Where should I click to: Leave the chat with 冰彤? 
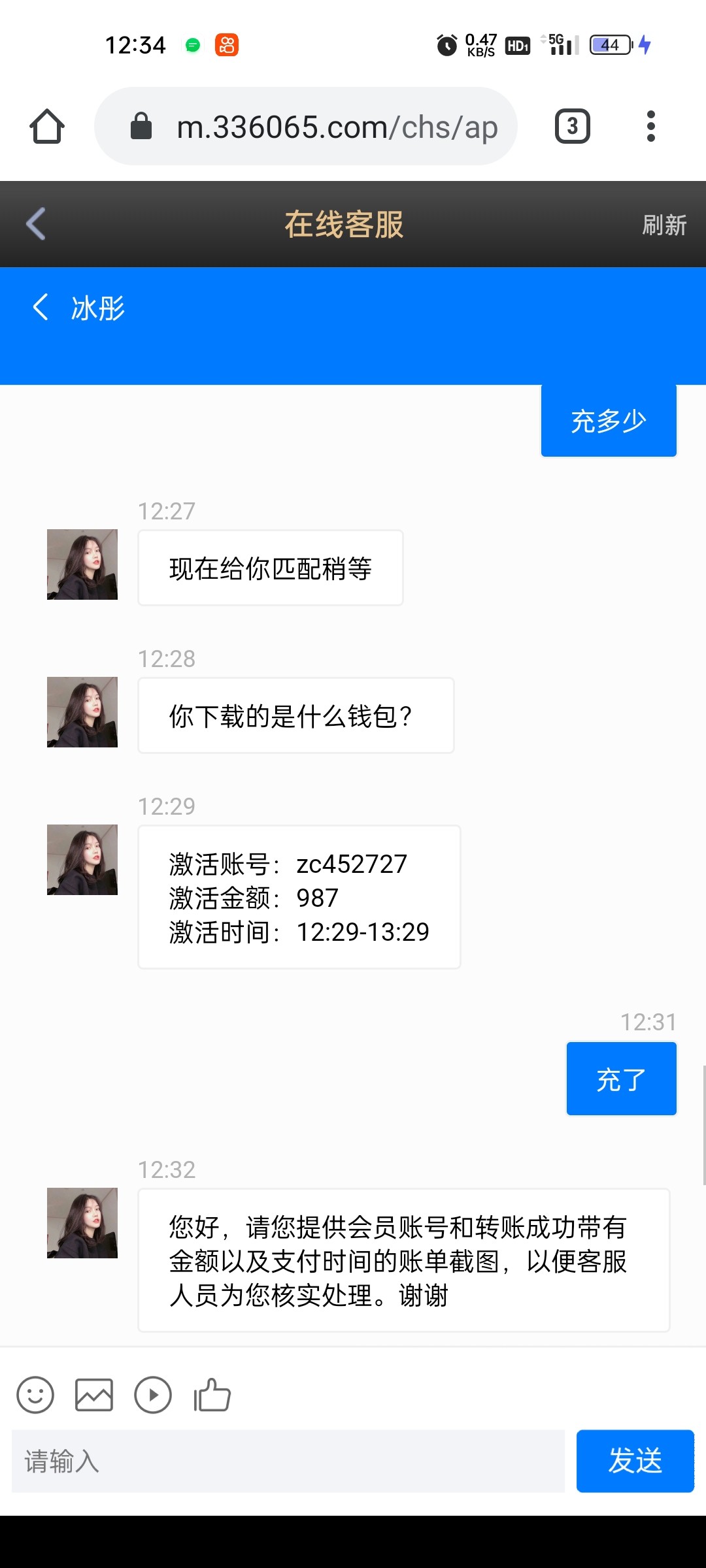(x=41, y=307)
